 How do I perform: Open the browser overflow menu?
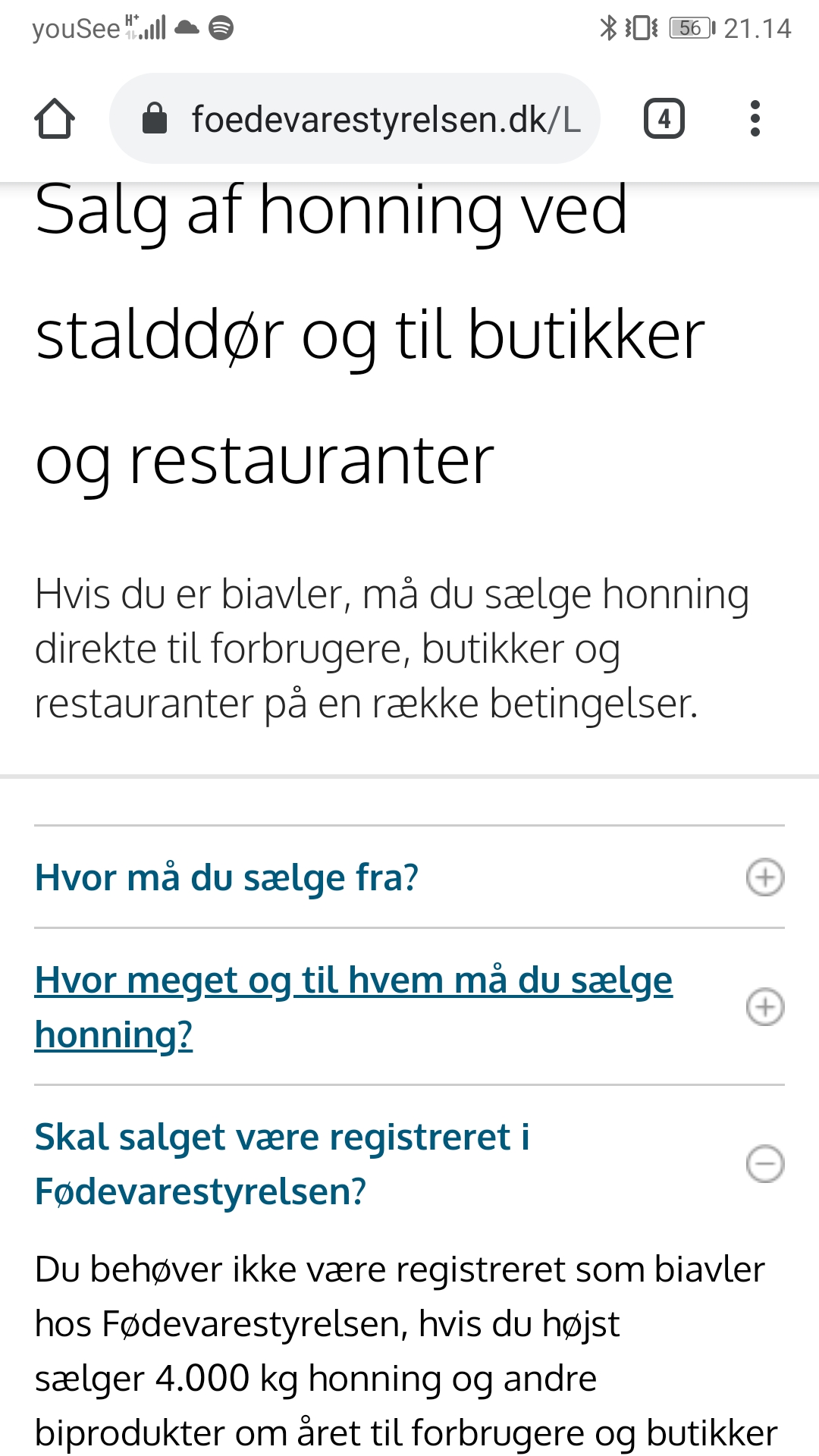[x=755, y=119]
